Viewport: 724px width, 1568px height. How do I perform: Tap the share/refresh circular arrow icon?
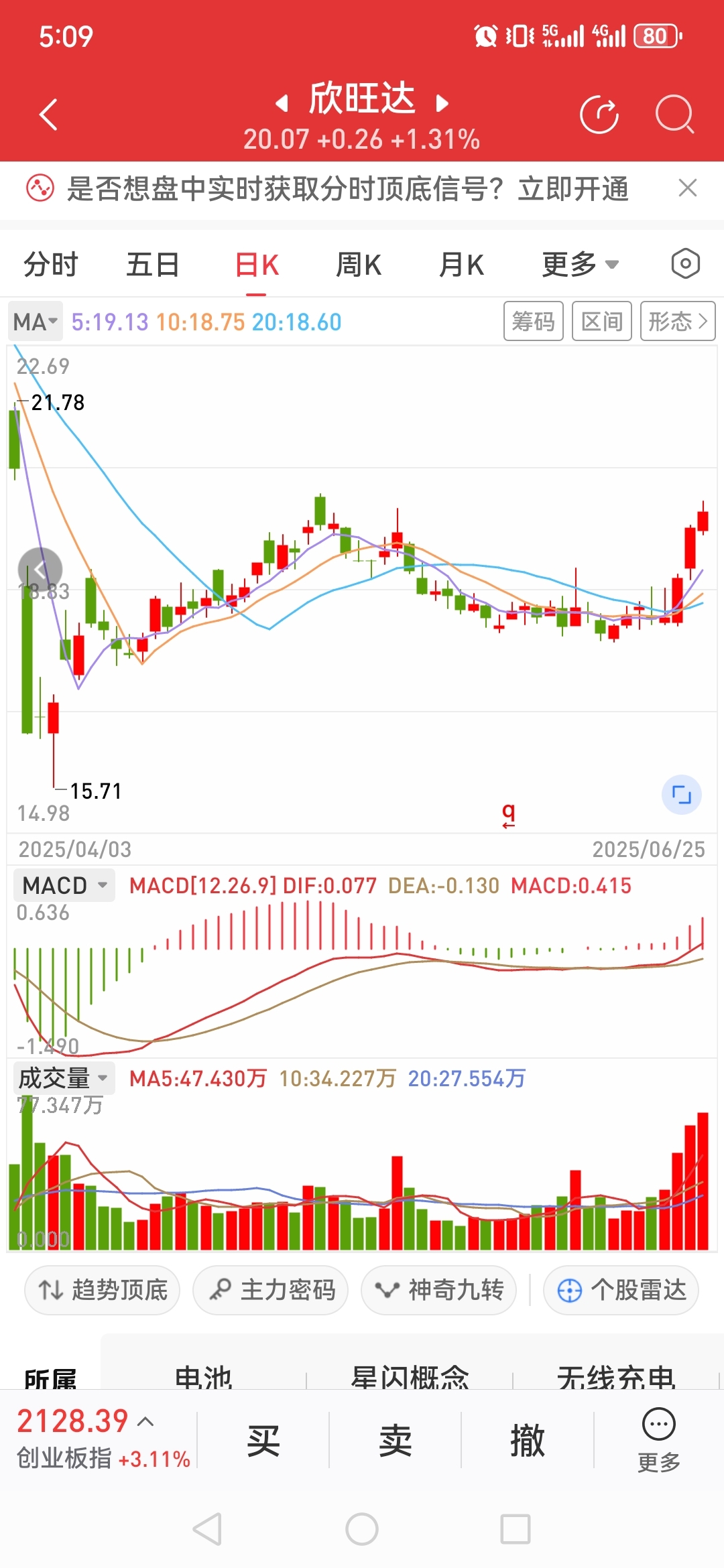pyautogui.click(x=599, y=115)
